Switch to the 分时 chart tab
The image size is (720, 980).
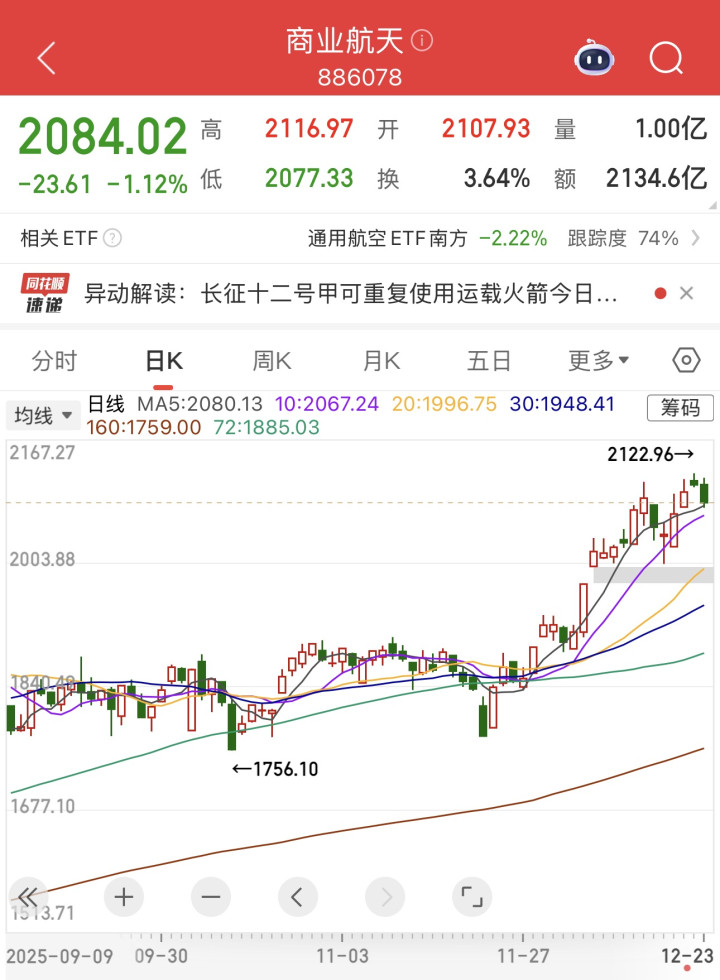(54, 361)
